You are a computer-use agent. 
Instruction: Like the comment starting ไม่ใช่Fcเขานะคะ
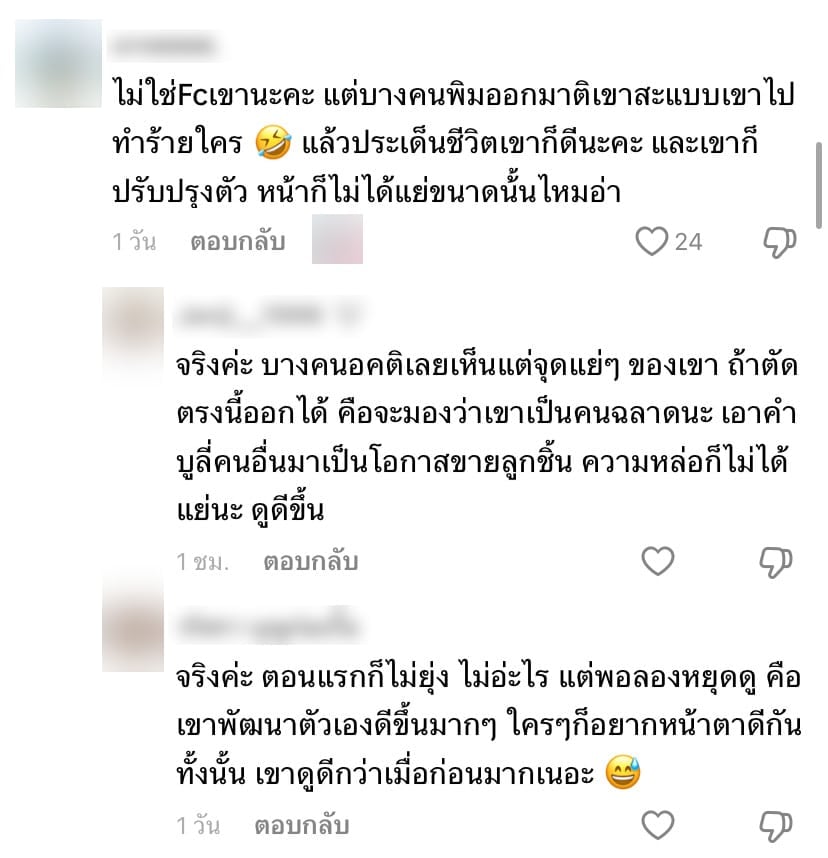point(652,241)
